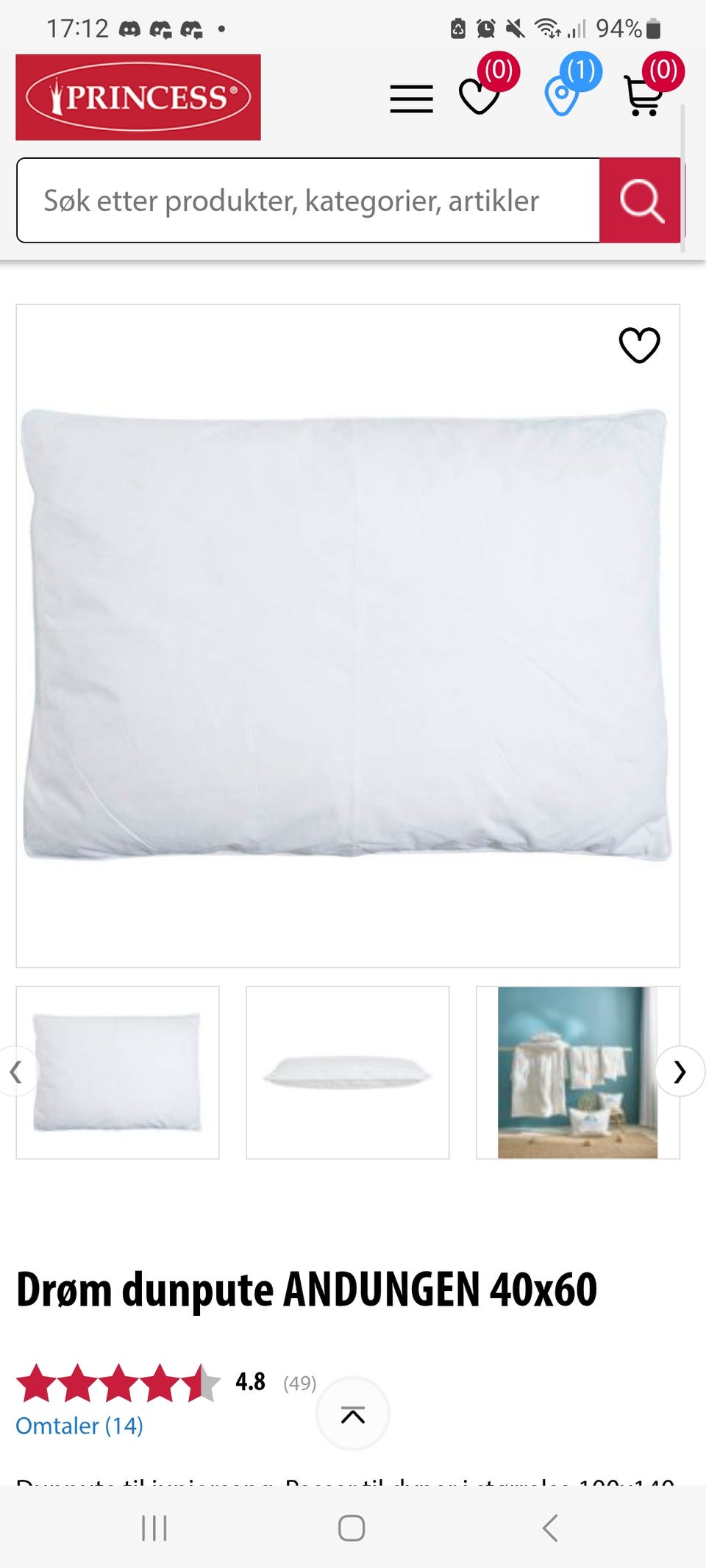Open the Omtaler (14) reviews link
Viewport: 706px width, 1568px height.
79,1425
